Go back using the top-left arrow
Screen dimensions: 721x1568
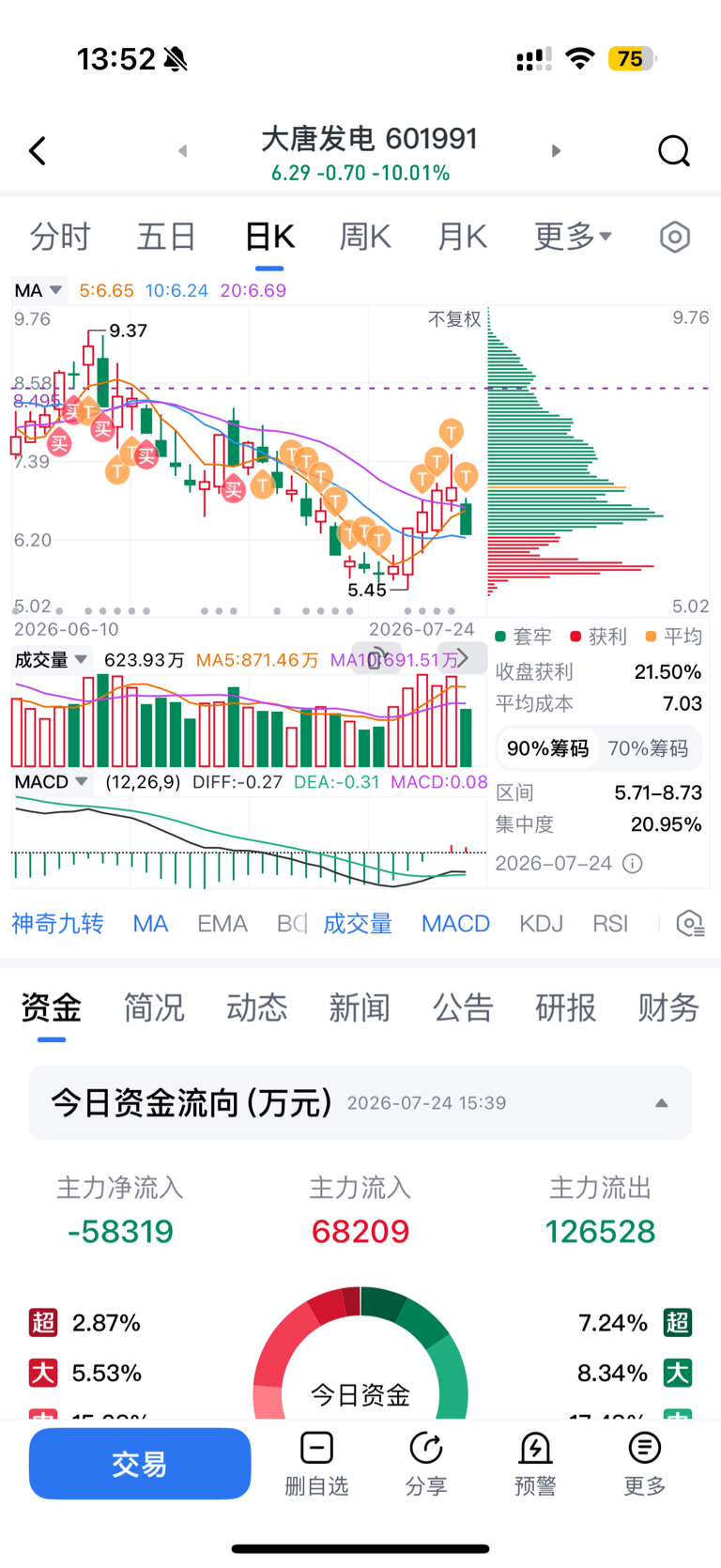coord(38,150)
